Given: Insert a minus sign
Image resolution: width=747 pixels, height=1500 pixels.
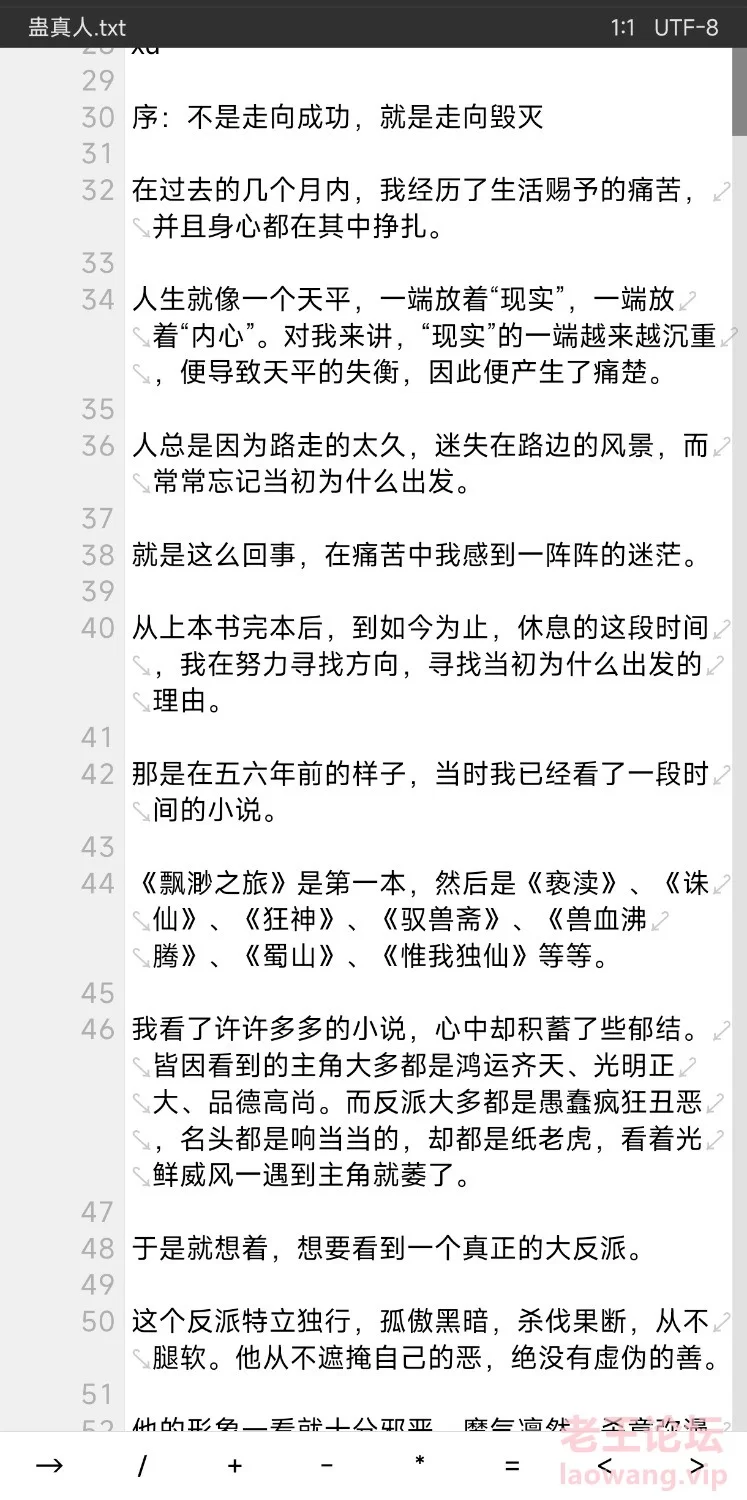Looking at the screenshot, I should point(327,1466).
